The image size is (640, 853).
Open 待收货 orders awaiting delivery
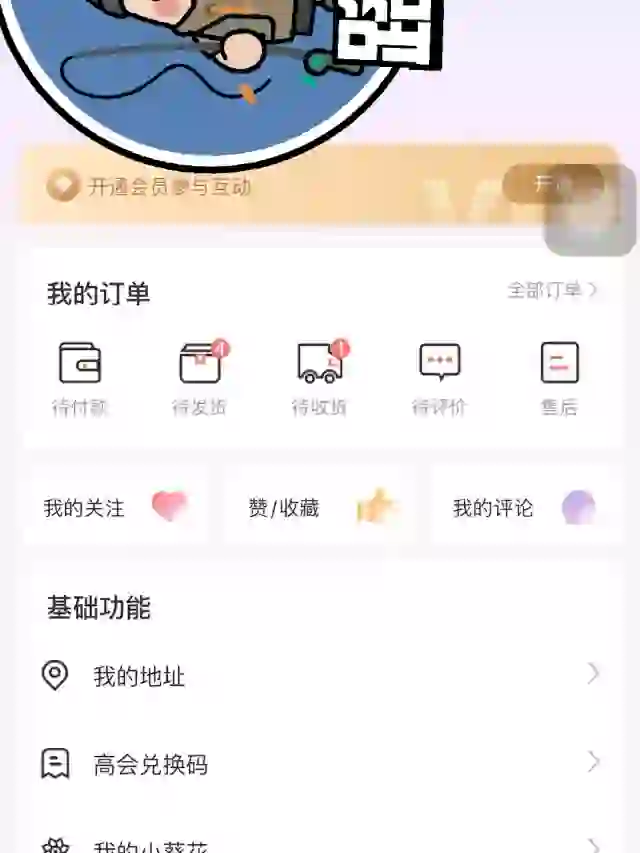pyautogui.click(x=320, y=377)
